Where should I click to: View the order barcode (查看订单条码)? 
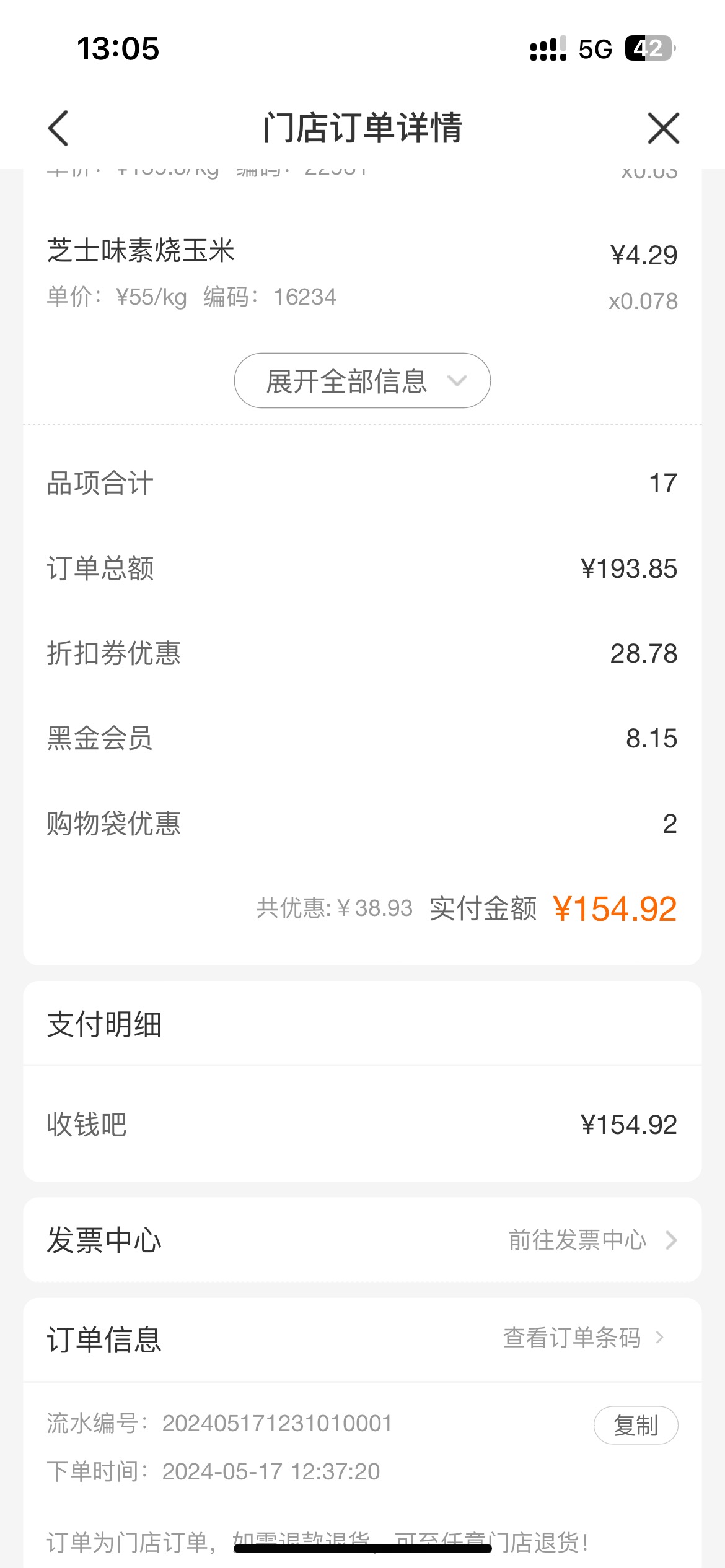point(584,1338)
